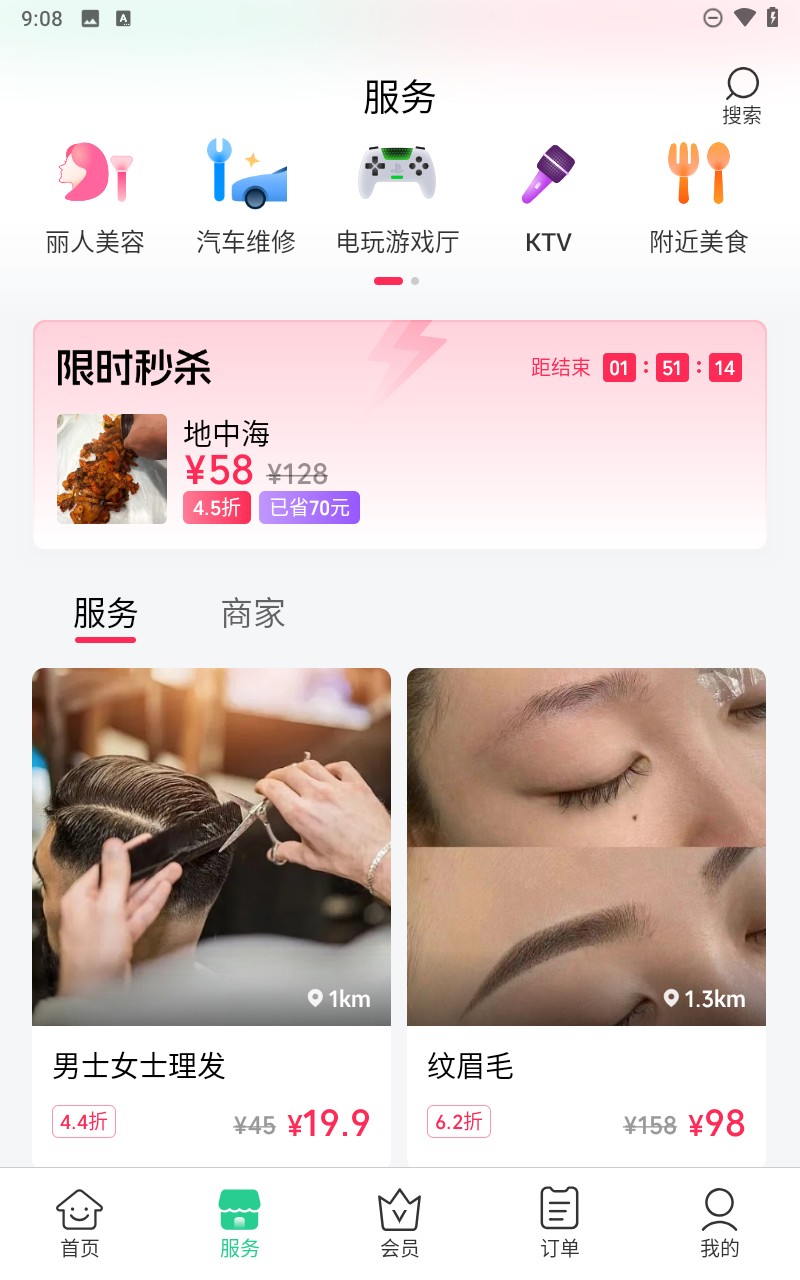Open the 电玩游戏厅 arcade category icon
The image size is (800, 1280).
click(x=397, y=175)
